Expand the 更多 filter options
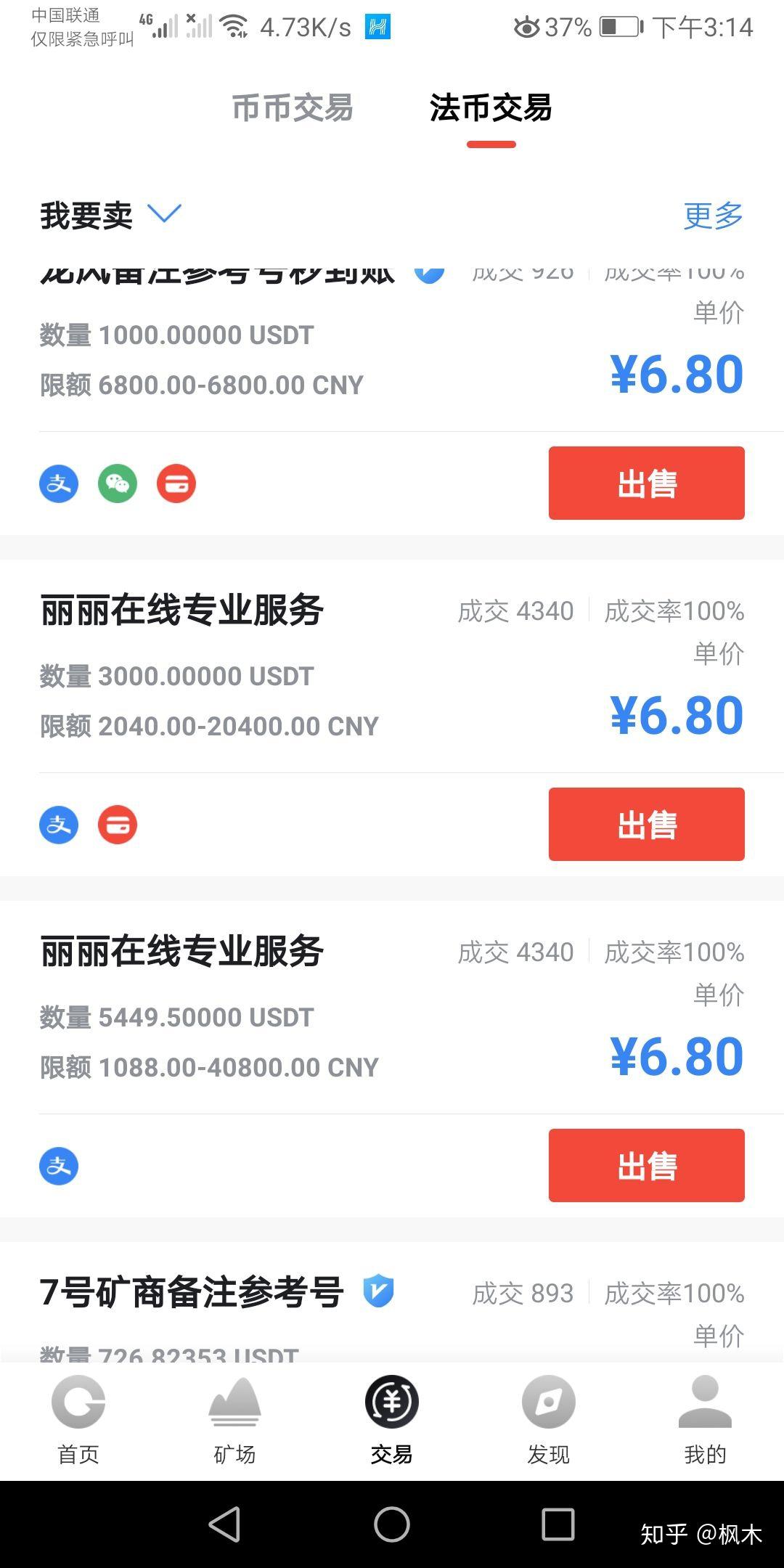 pyautogui.click(x=713, y=215)
